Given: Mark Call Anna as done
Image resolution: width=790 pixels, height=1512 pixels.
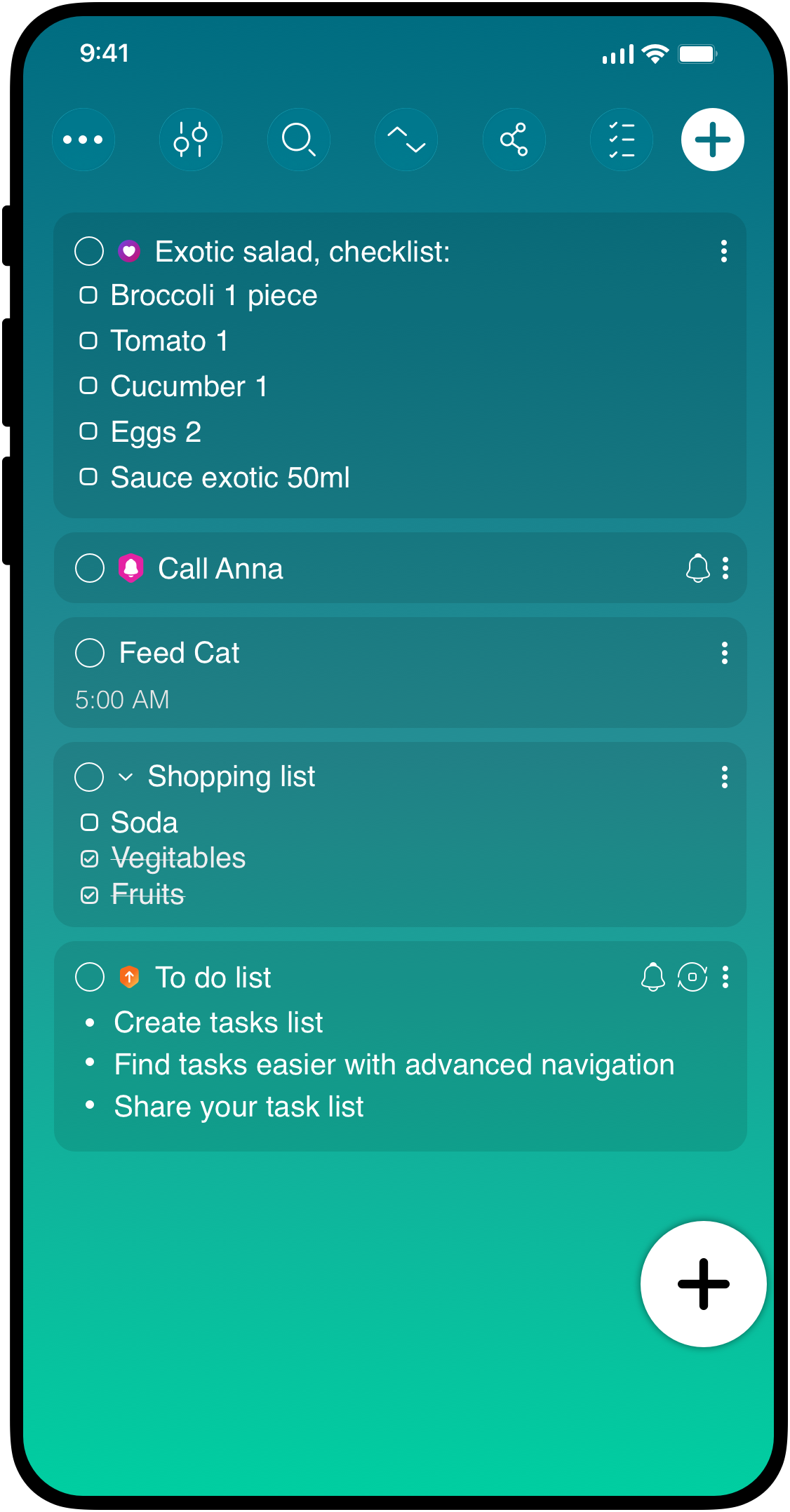Looking at the screenshot, I should pos(89,568).
